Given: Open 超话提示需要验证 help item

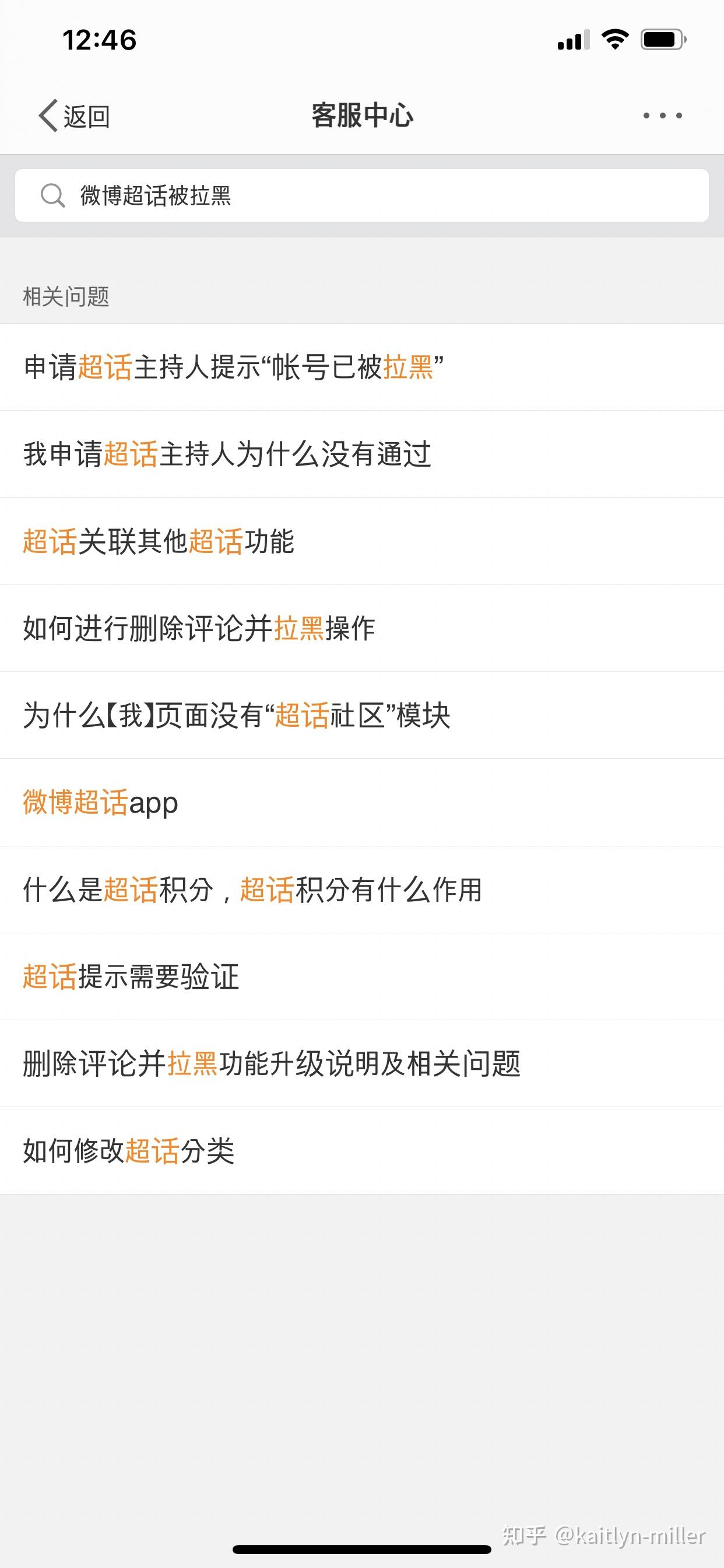Looking at the screenshot, I should click(131, 977).
